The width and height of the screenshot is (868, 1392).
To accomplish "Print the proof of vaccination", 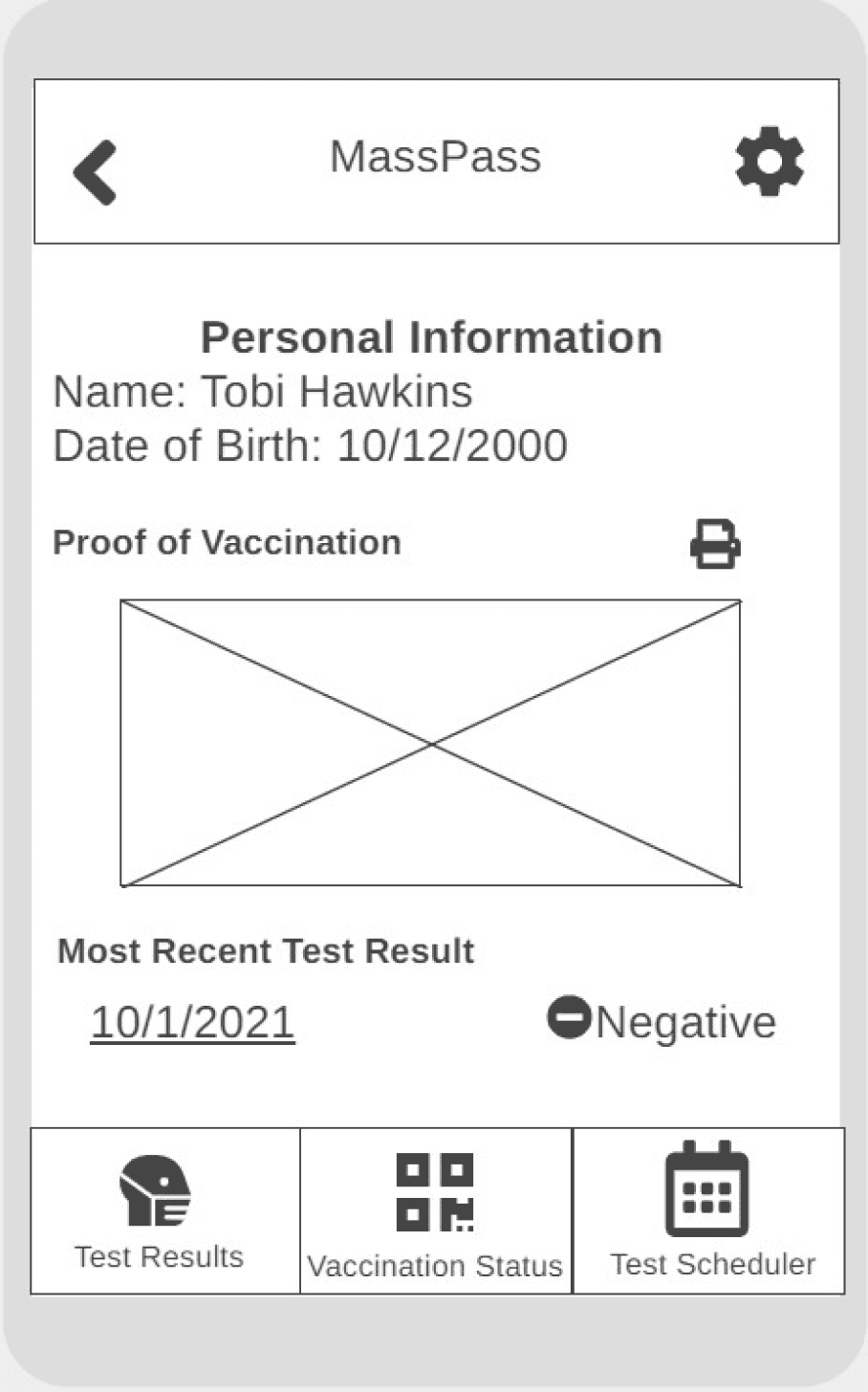I will point(715,544).
